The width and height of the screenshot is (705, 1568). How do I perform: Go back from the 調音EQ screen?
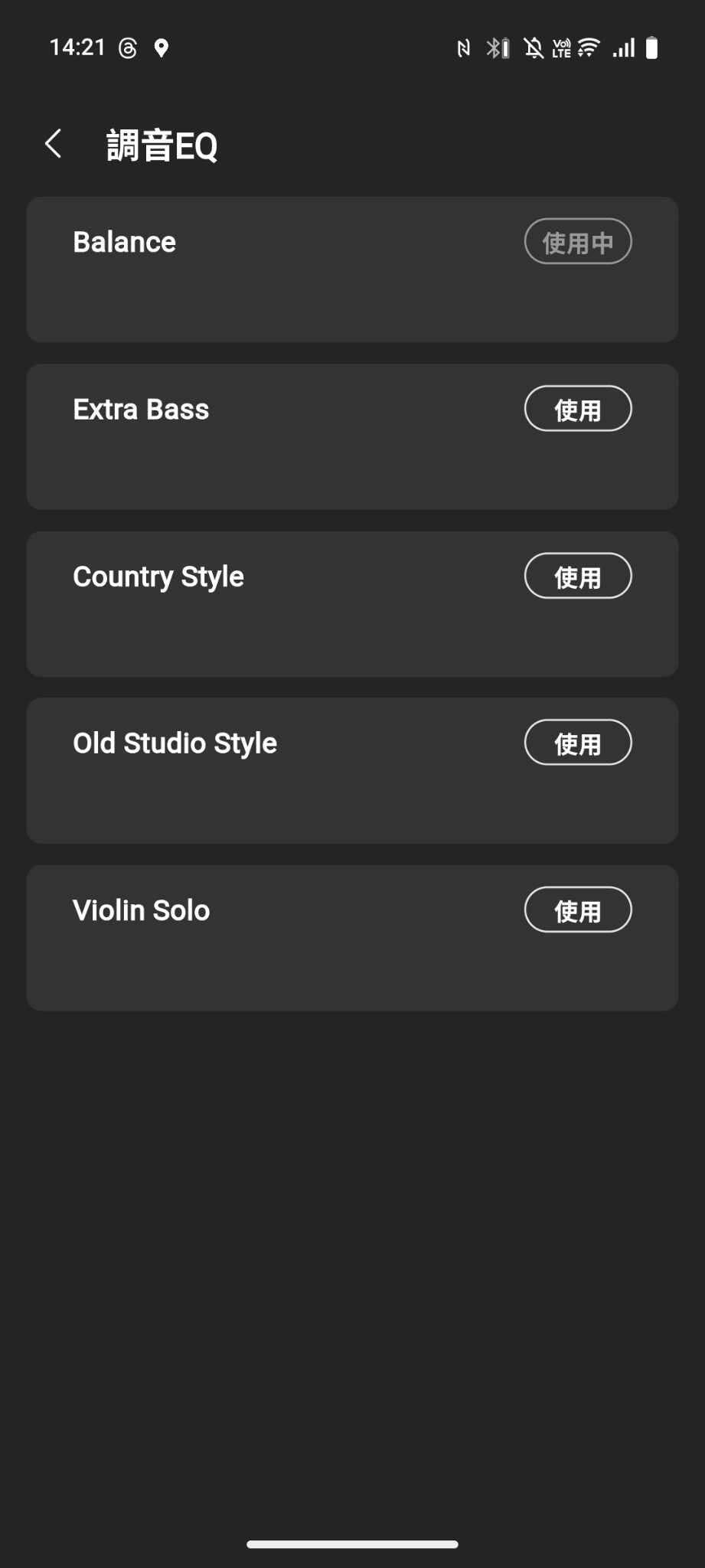point(53,144)
